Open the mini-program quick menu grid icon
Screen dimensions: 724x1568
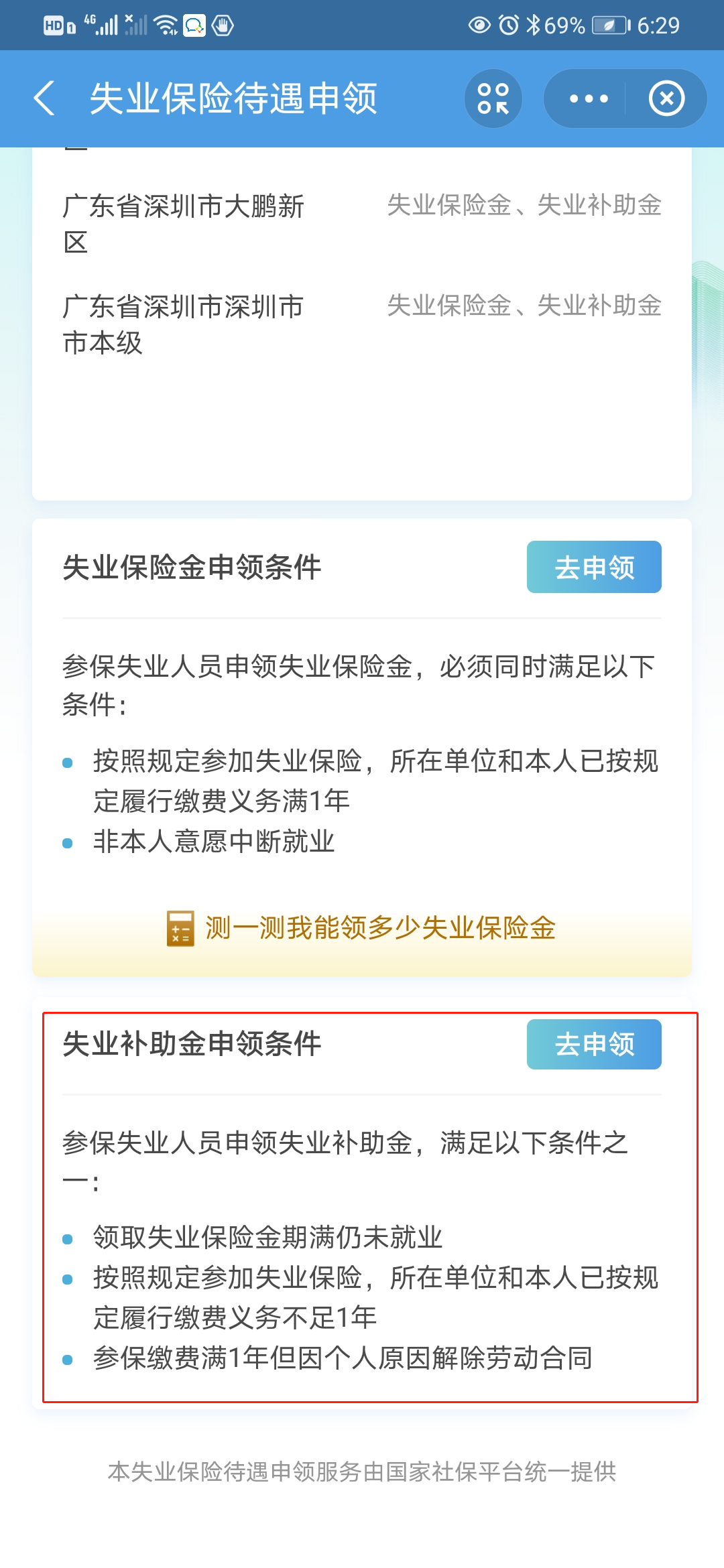[x=493, y=99]
